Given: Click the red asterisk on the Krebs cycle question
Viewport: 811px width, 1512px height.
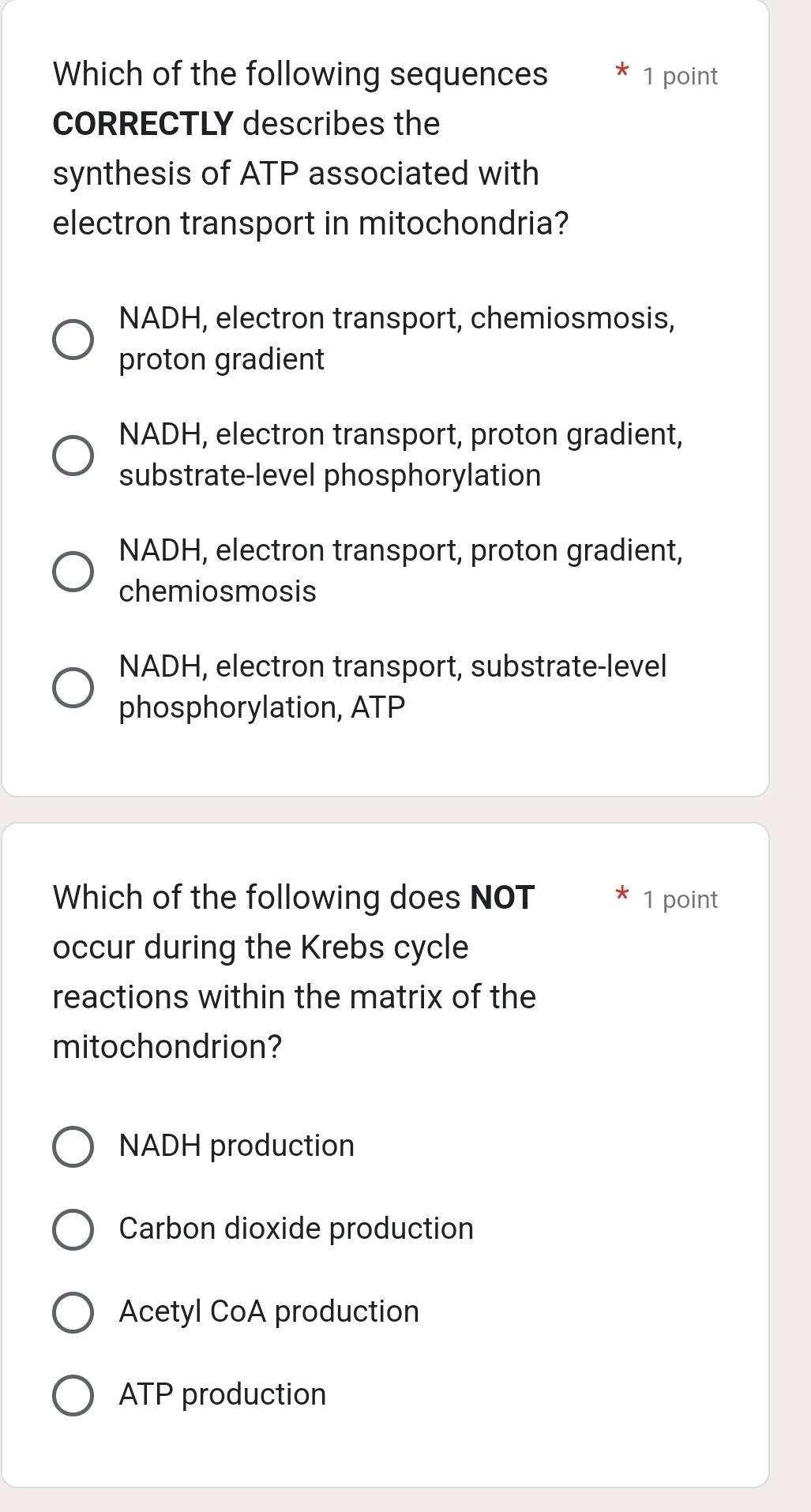Looking at the screenshot, I should 621,895.
